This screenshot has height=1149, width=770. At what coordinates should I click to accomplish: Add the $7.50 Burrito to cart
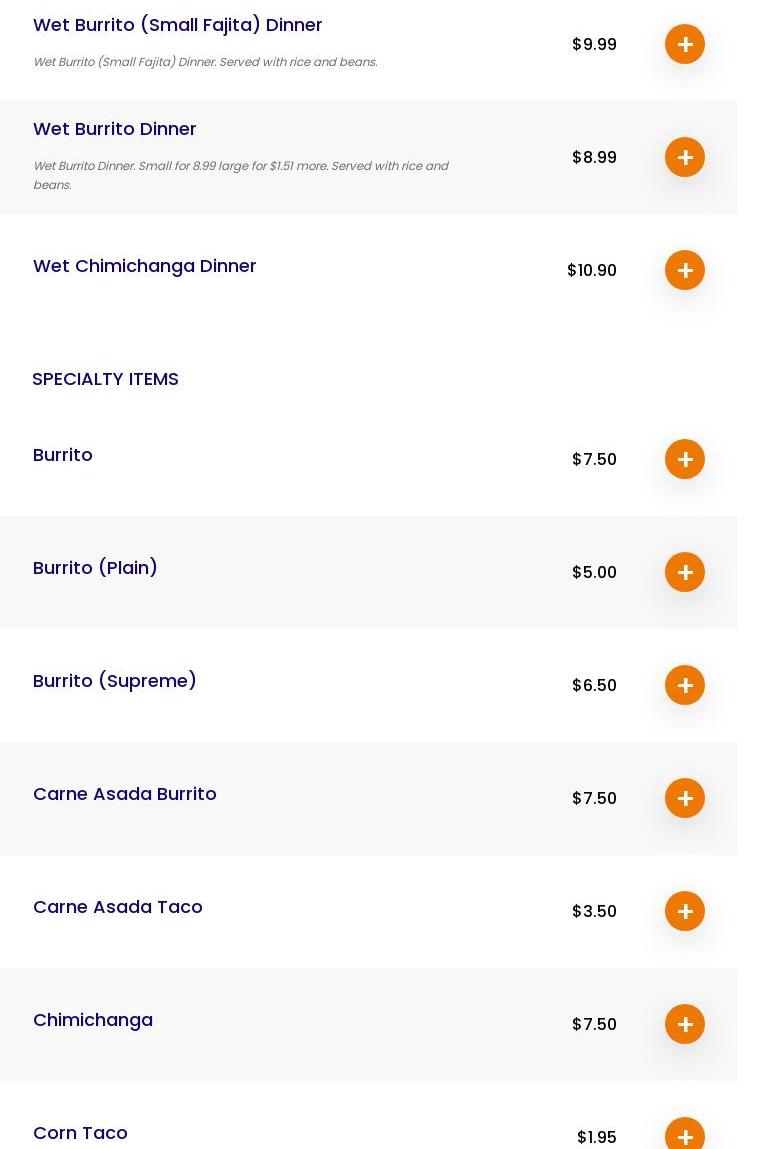pyautogui.click(x=685, y=459)
